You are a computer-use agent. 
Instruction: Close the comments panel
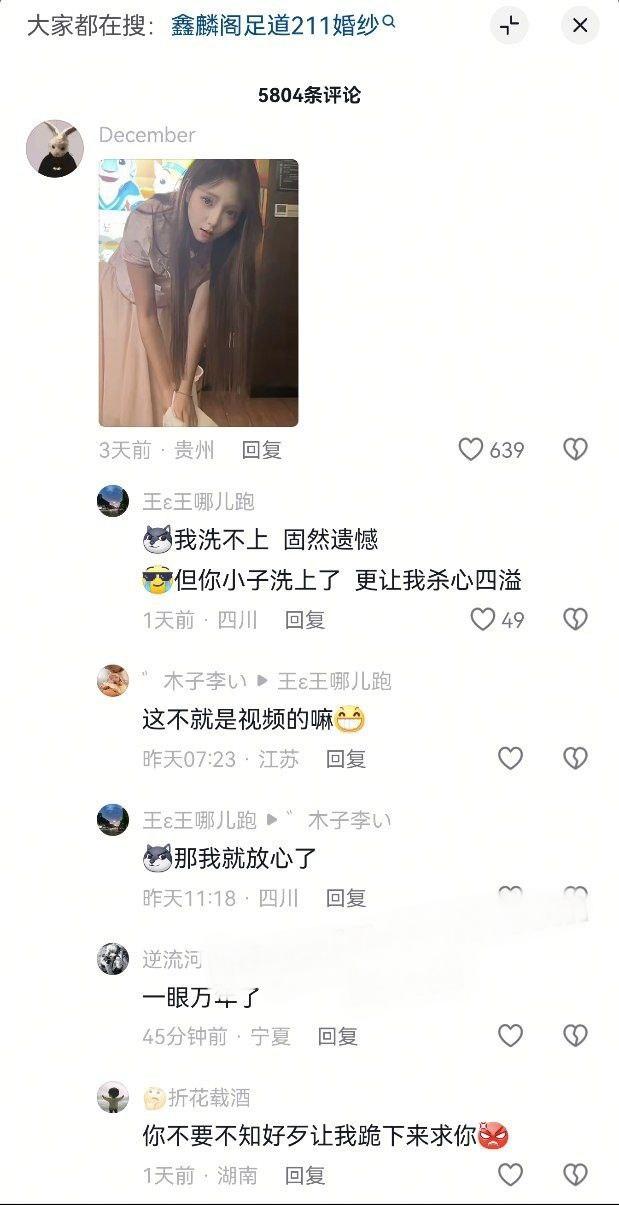coord(580,26)
